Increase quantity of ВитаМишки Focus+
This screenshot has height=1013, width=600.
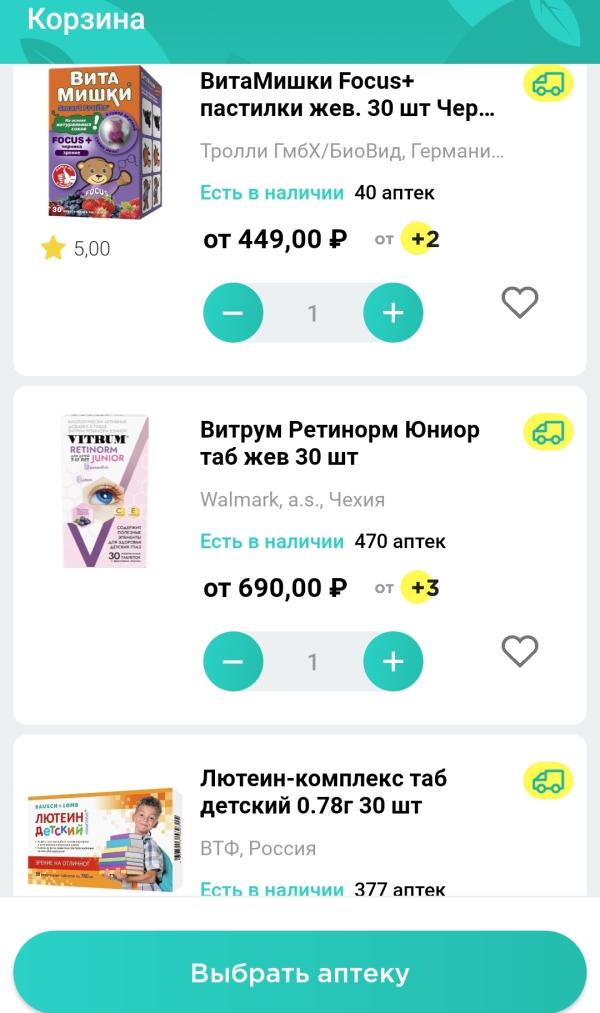pos(393,313)
